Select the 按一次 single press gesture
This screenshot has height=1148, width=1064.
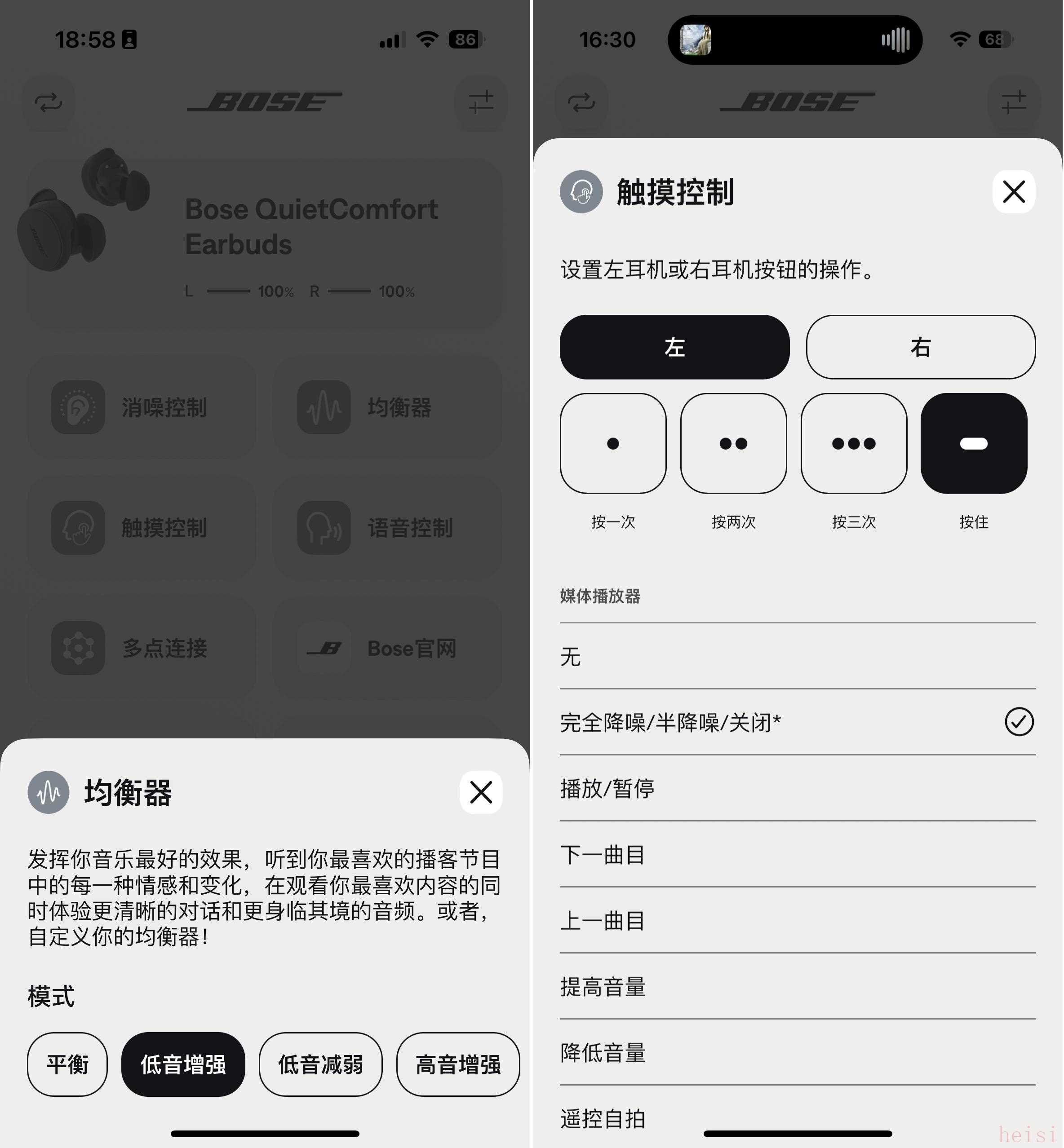pos(612,443)
